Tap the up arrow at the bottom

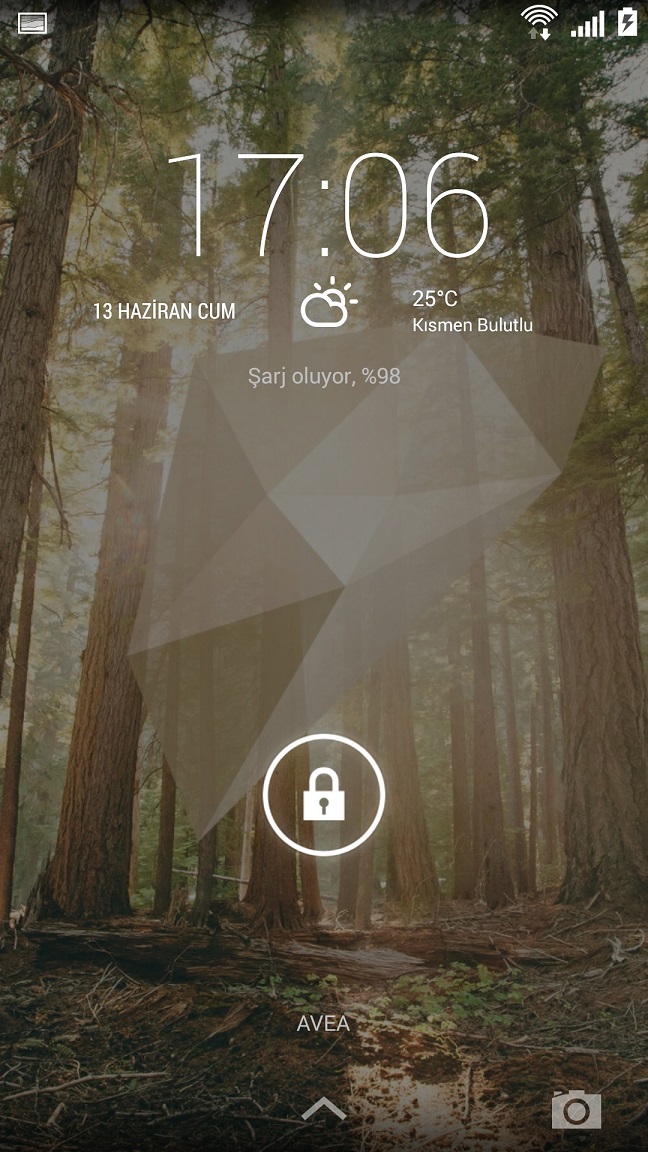coord(324,1109)
